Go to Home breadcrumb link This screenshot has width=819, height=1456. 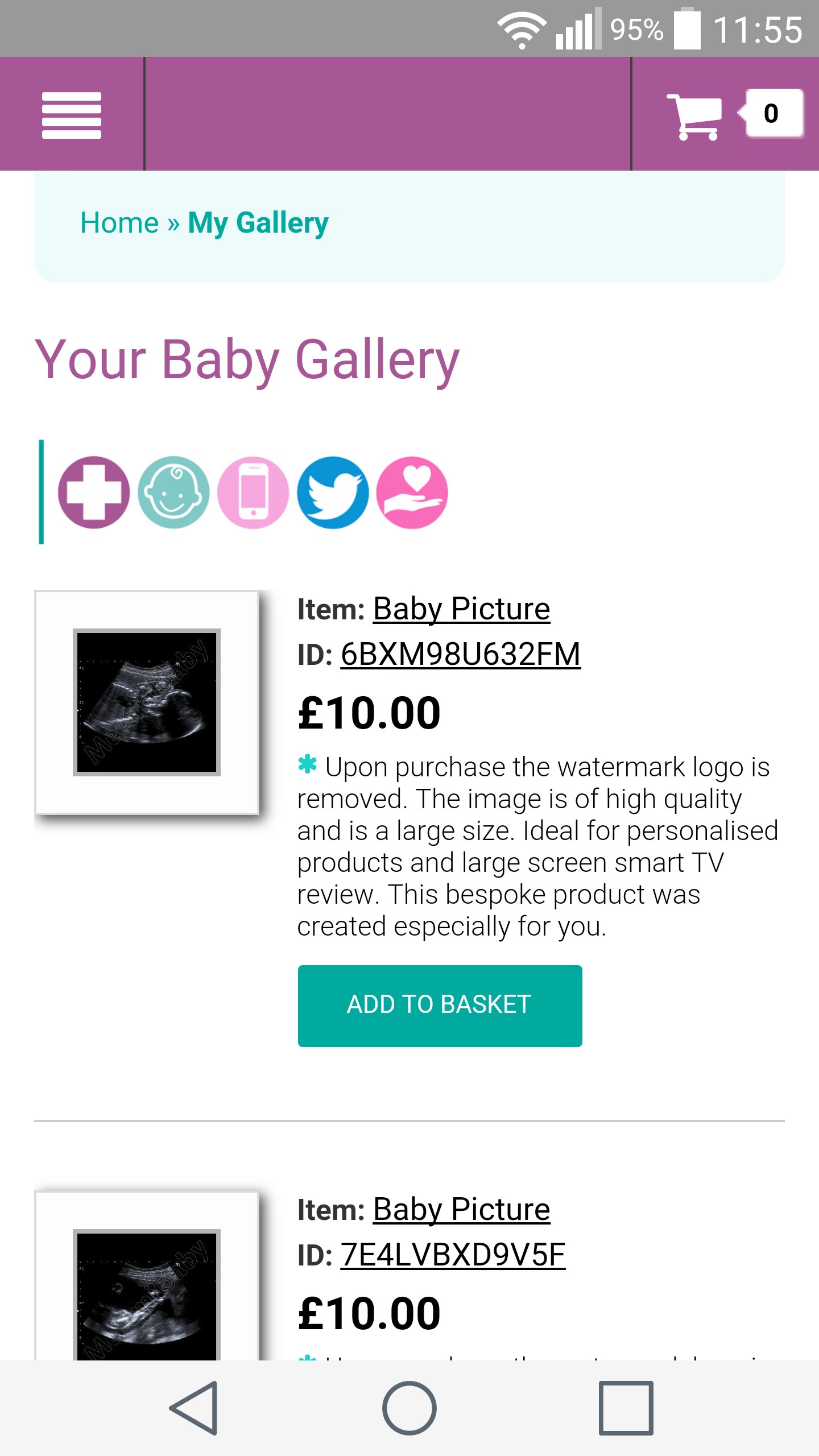(x=119, y=222)
